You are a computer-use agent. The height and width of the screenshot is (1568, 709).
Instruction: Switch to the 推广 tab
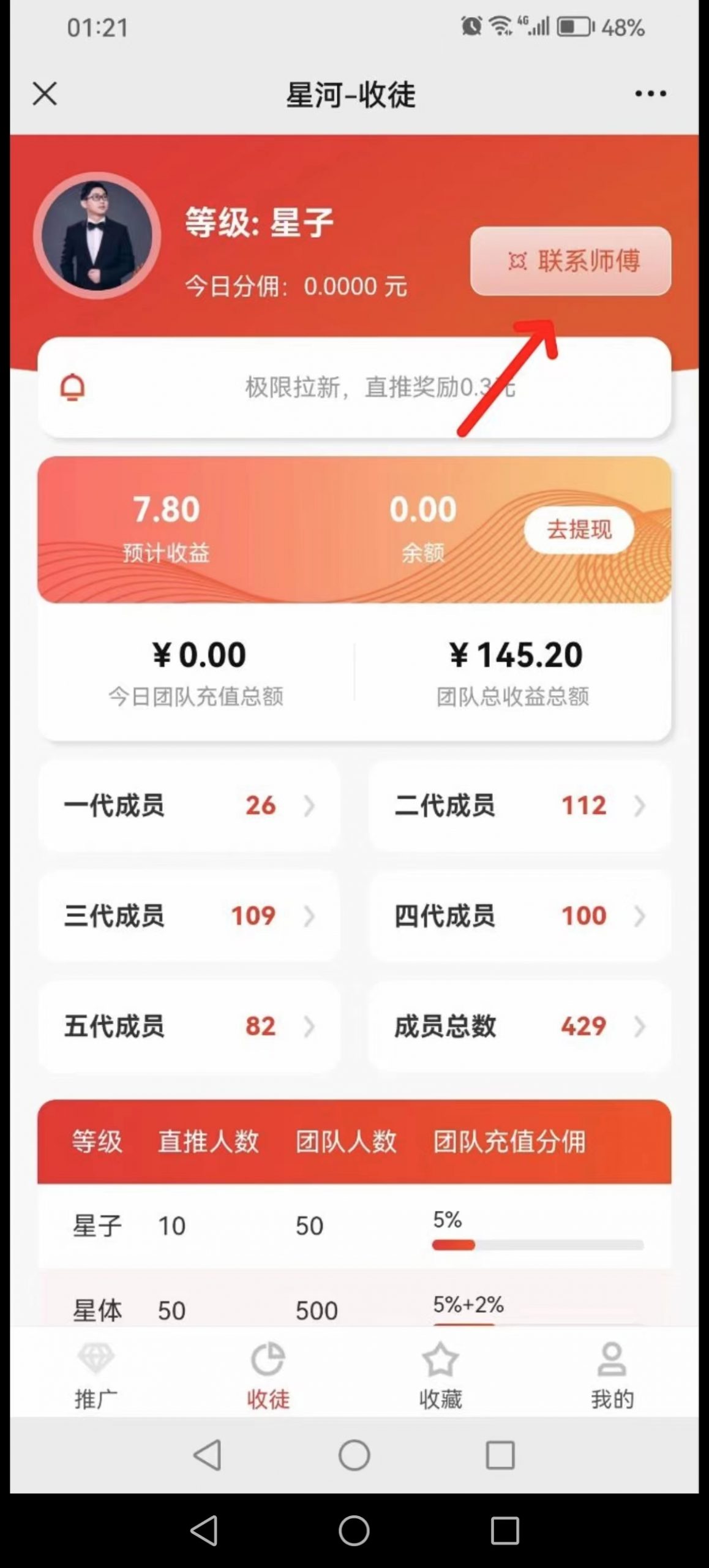tap(96, 1372)
